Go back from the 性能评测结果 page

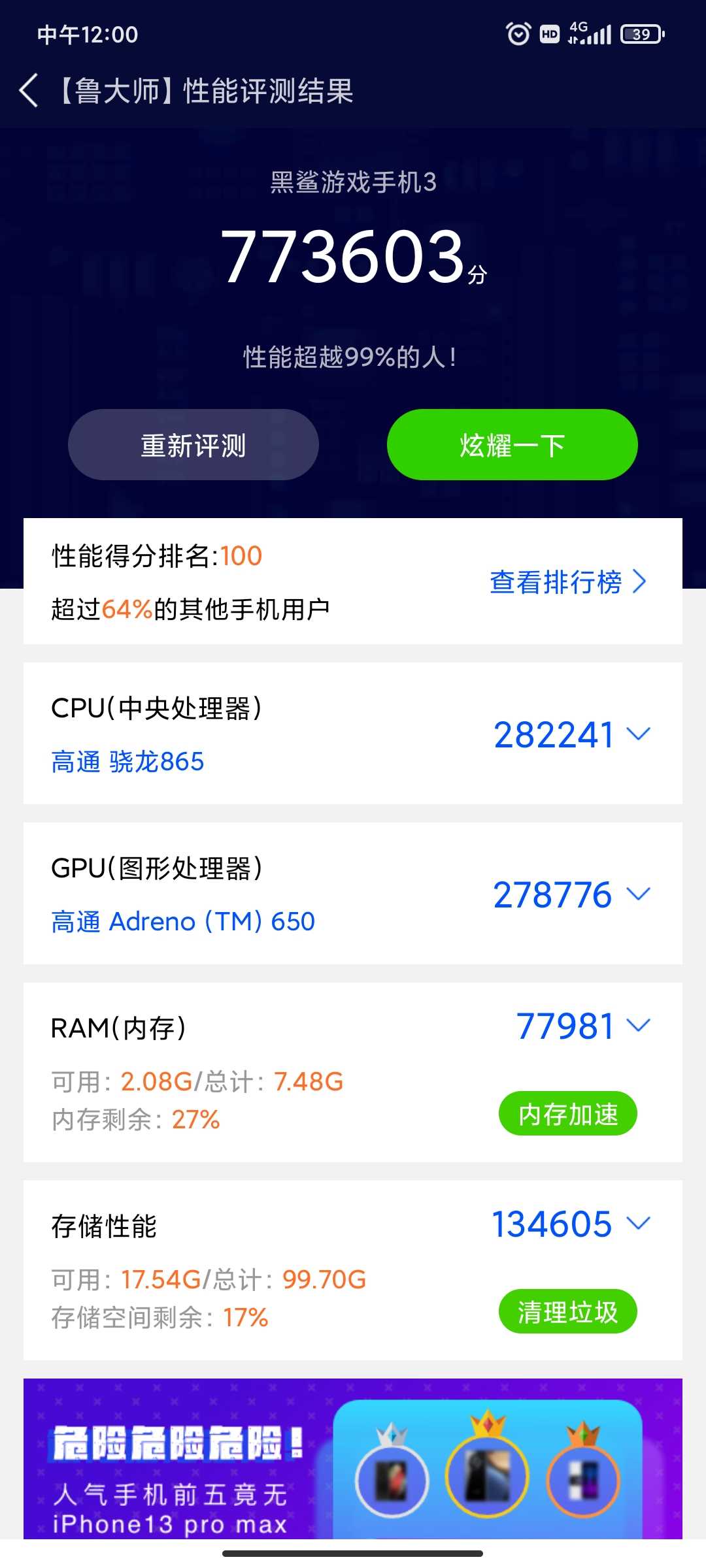coord(29,90)
